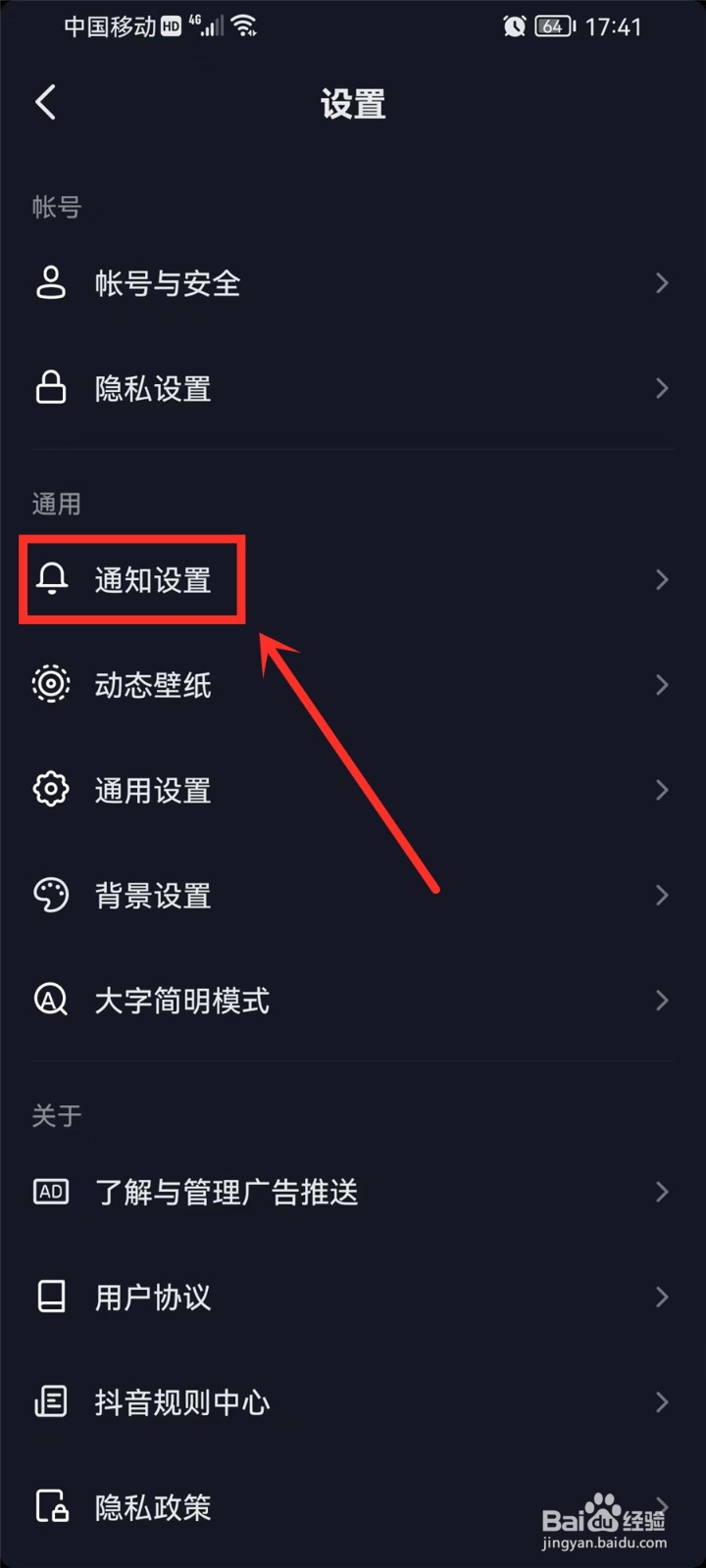Open 通用设置 via its chevron arrow
The width and height of the screenshot is (706, 1568).
pyautogui.click(x=662, y=790)
